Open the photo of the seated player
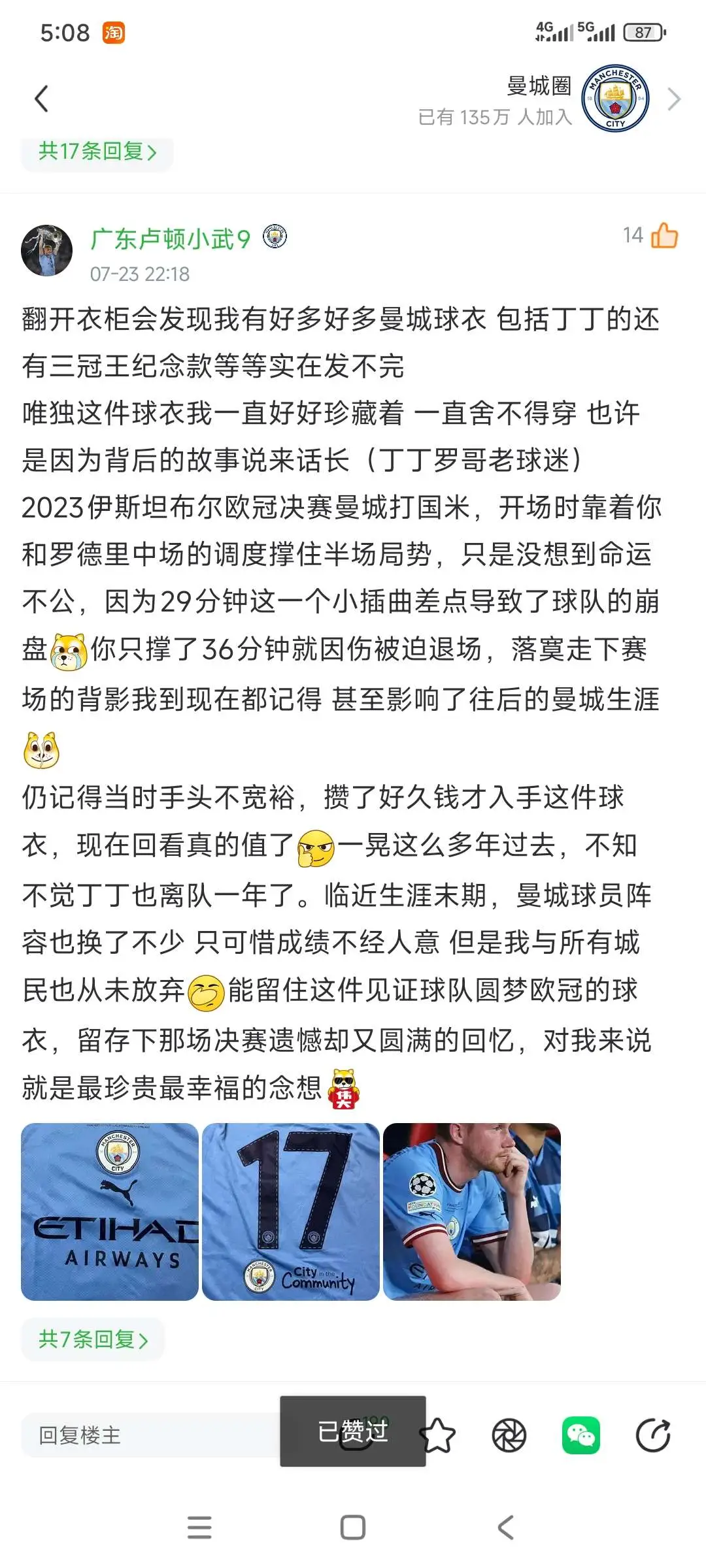Viewport: 706px width, 1568px height. (472, 1212)
